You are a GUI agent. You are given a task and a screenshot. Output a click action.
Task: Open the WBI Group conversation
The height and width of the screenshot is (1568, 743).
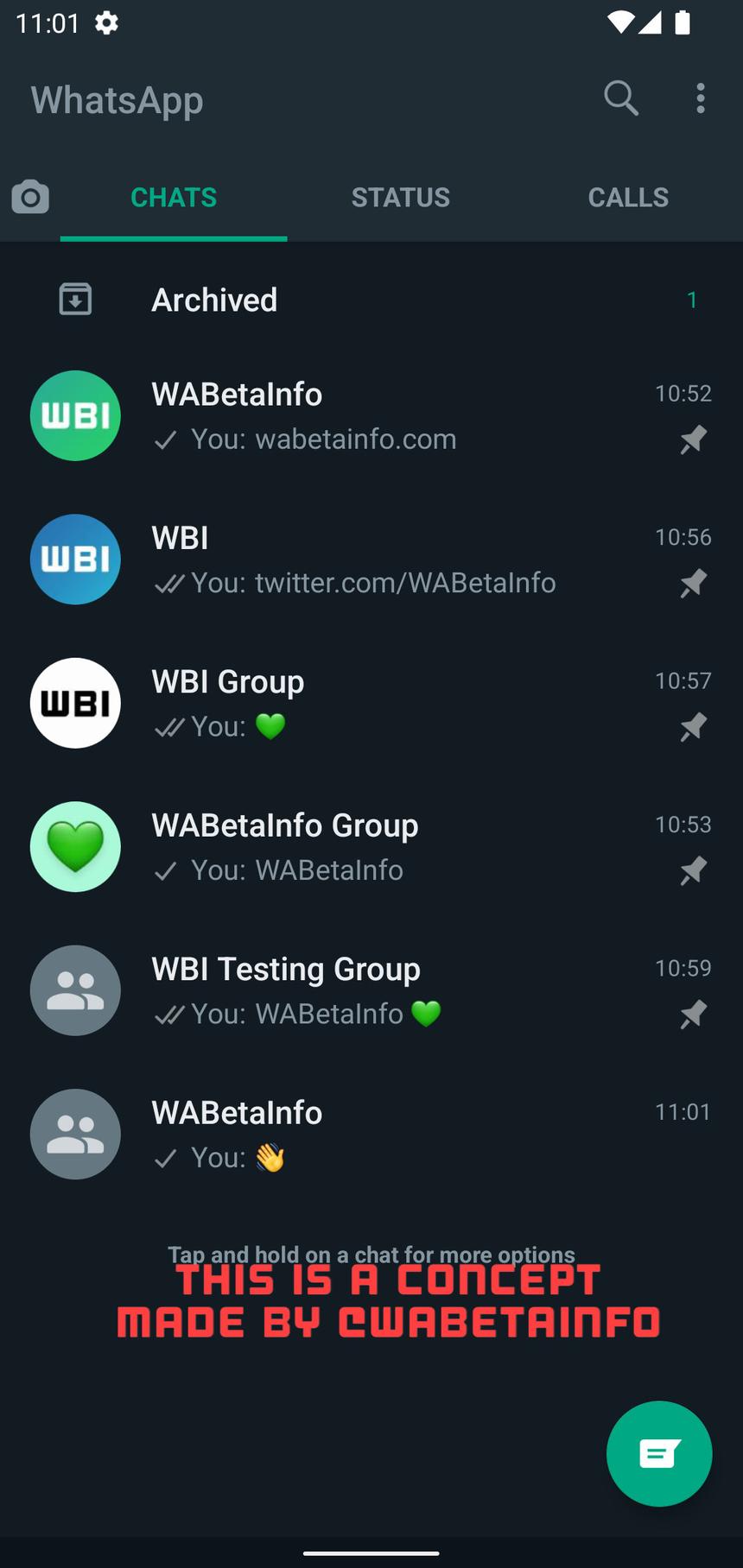pyautogui.click(x=346, y=702)
